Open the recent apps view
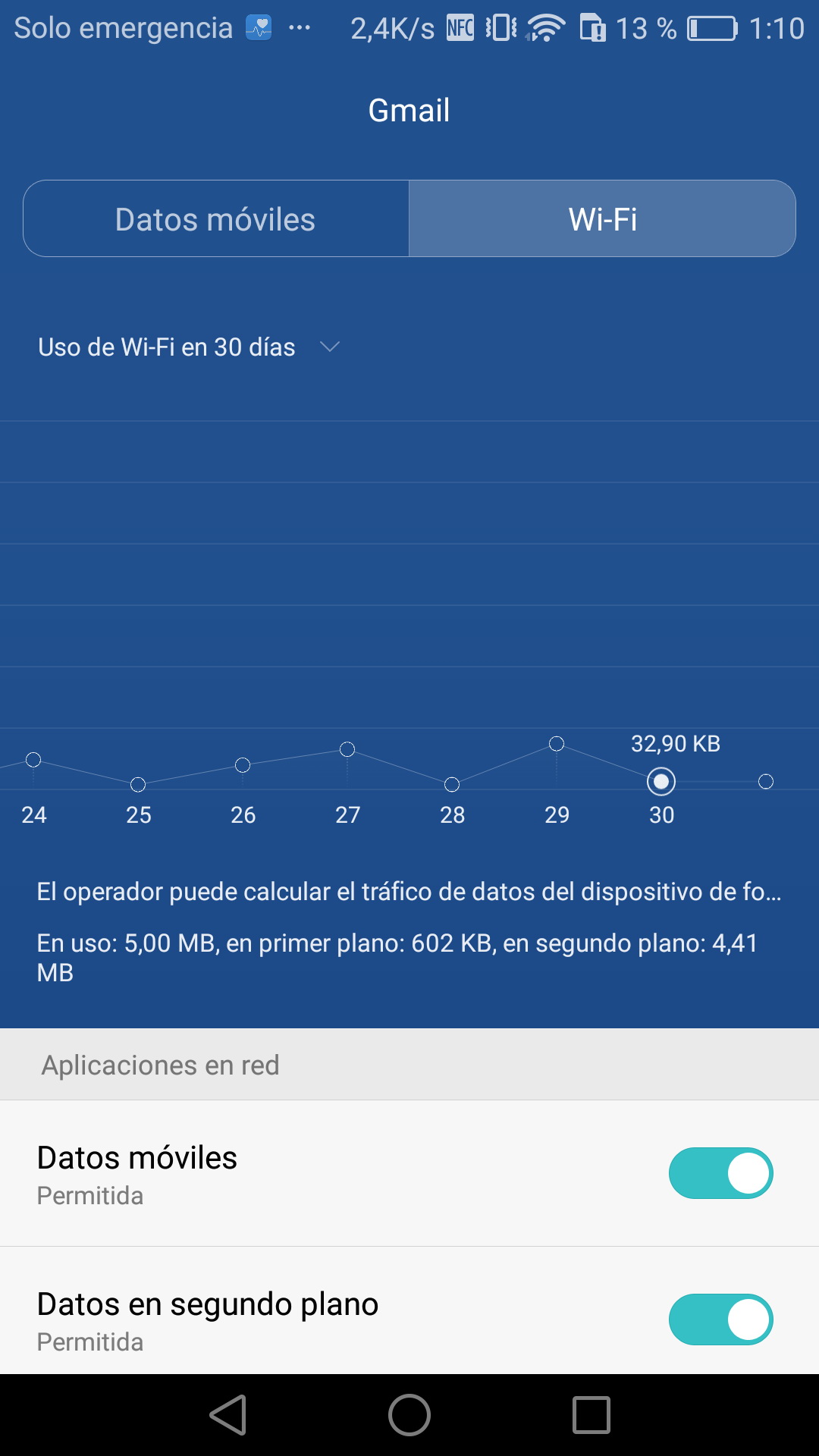 (591, 1415)
